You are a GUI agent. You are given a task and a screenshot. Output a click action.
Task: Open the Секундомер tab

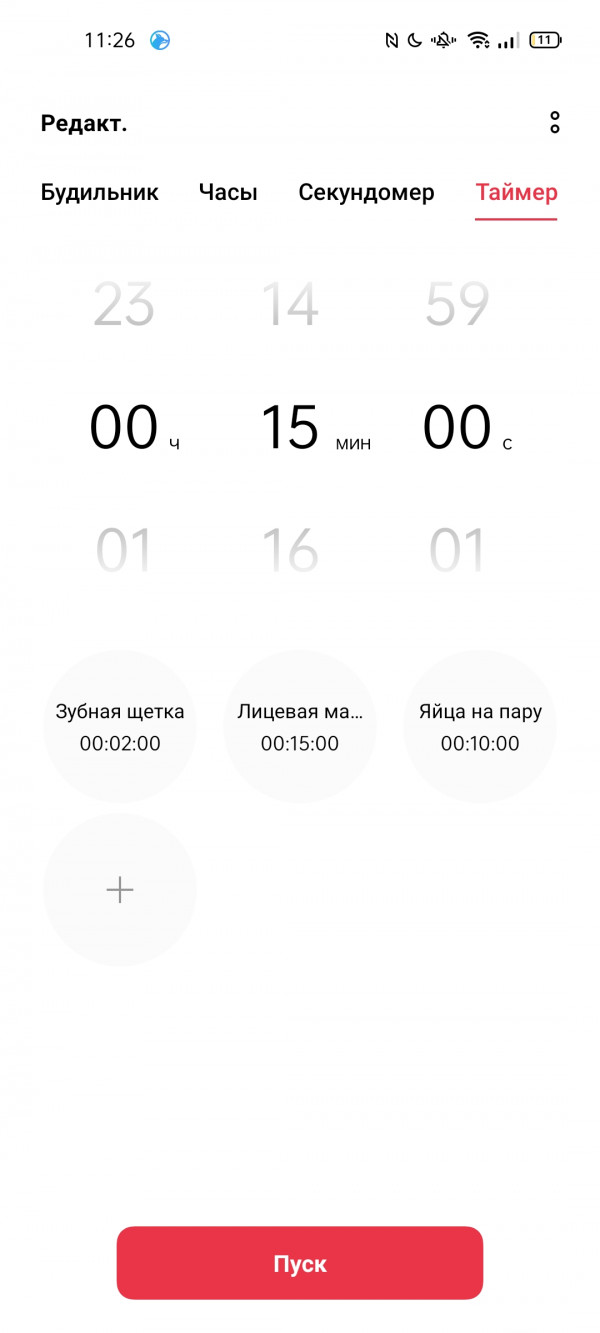pyautogui.click(x=366, y=192)
